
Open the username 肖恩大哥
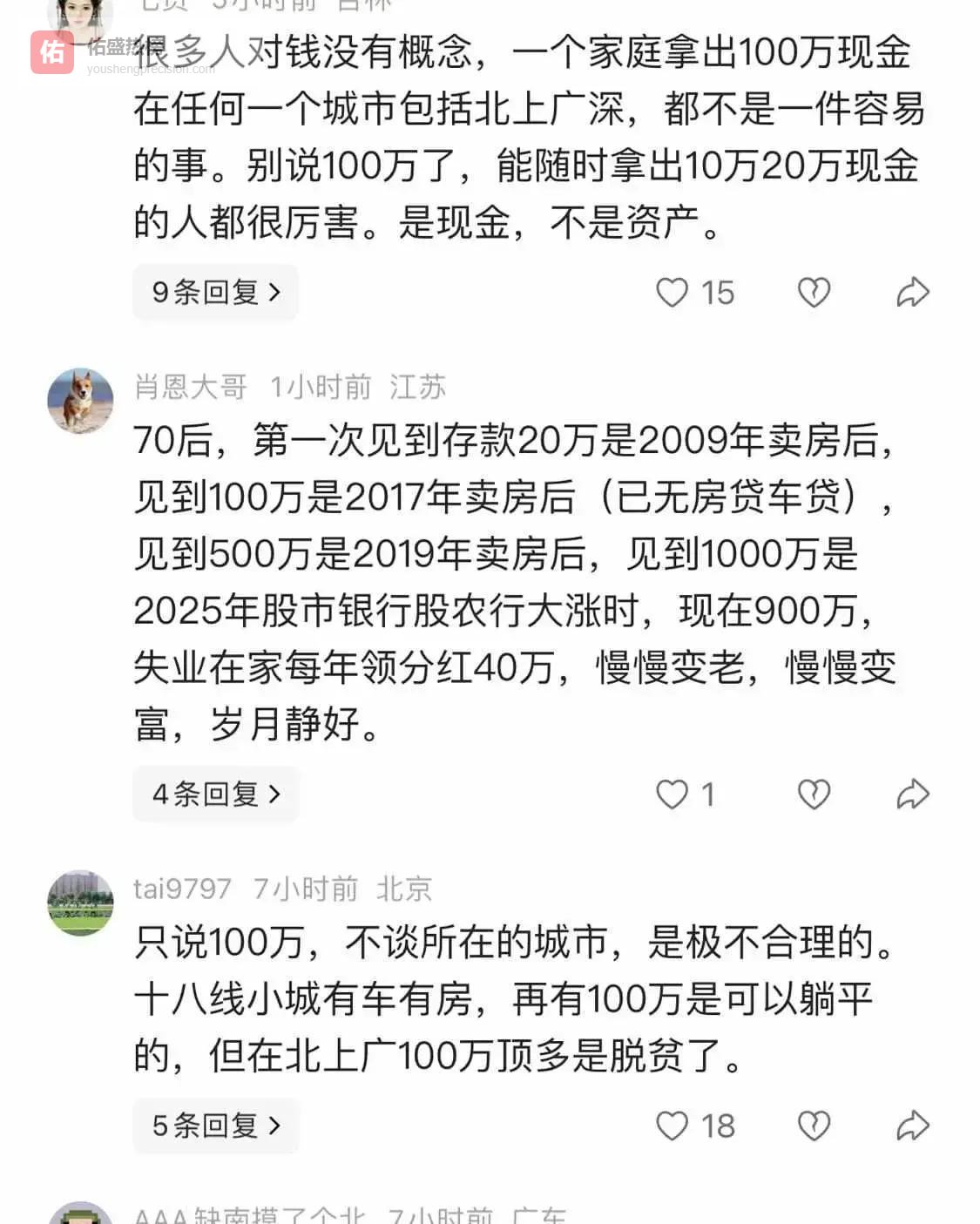pos(191,387)
